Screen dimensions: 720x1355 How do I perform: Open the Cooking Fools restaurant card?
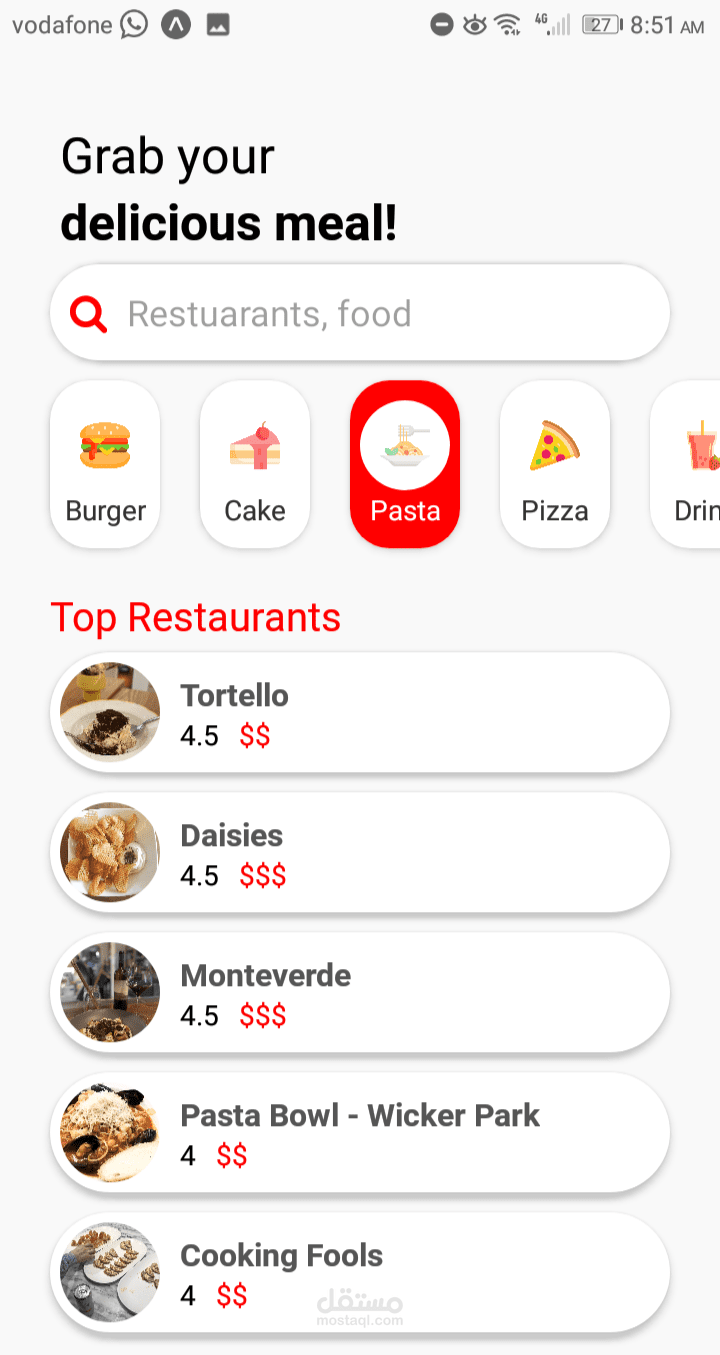coord(360,1273)
